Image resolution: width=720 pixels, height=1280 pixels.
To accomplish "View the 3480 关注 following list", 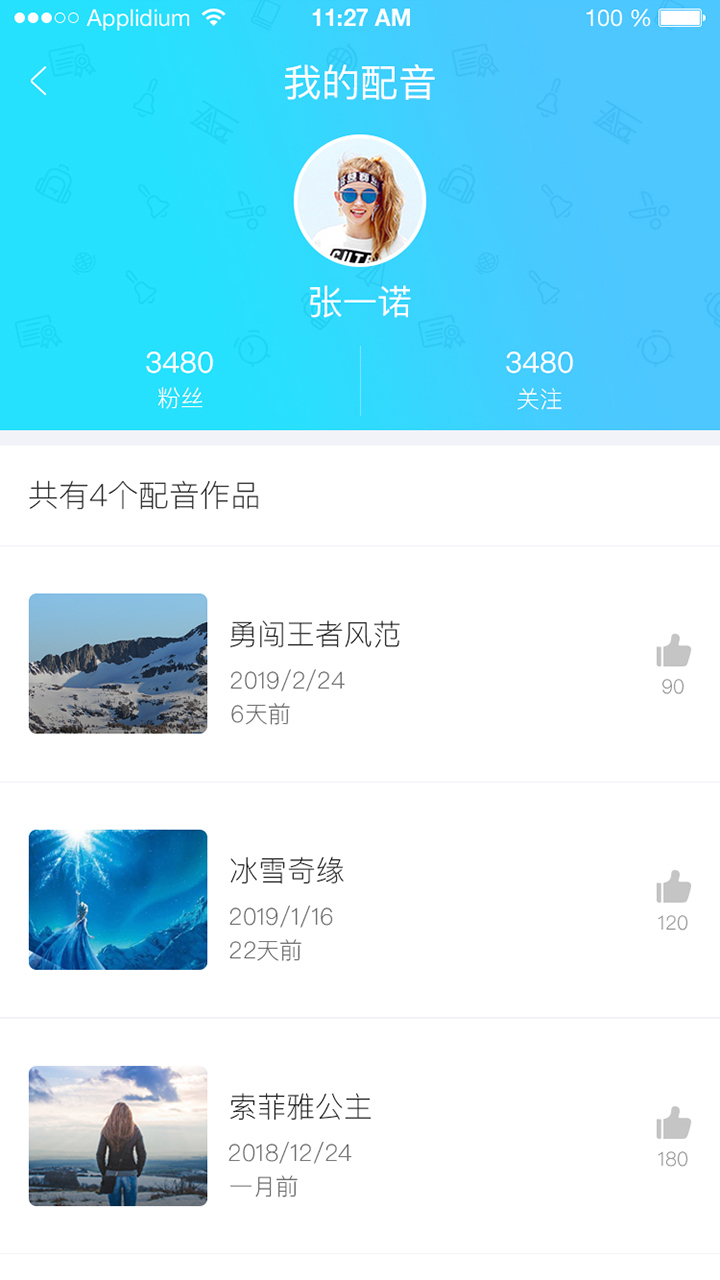I will [x=540, y=379].
